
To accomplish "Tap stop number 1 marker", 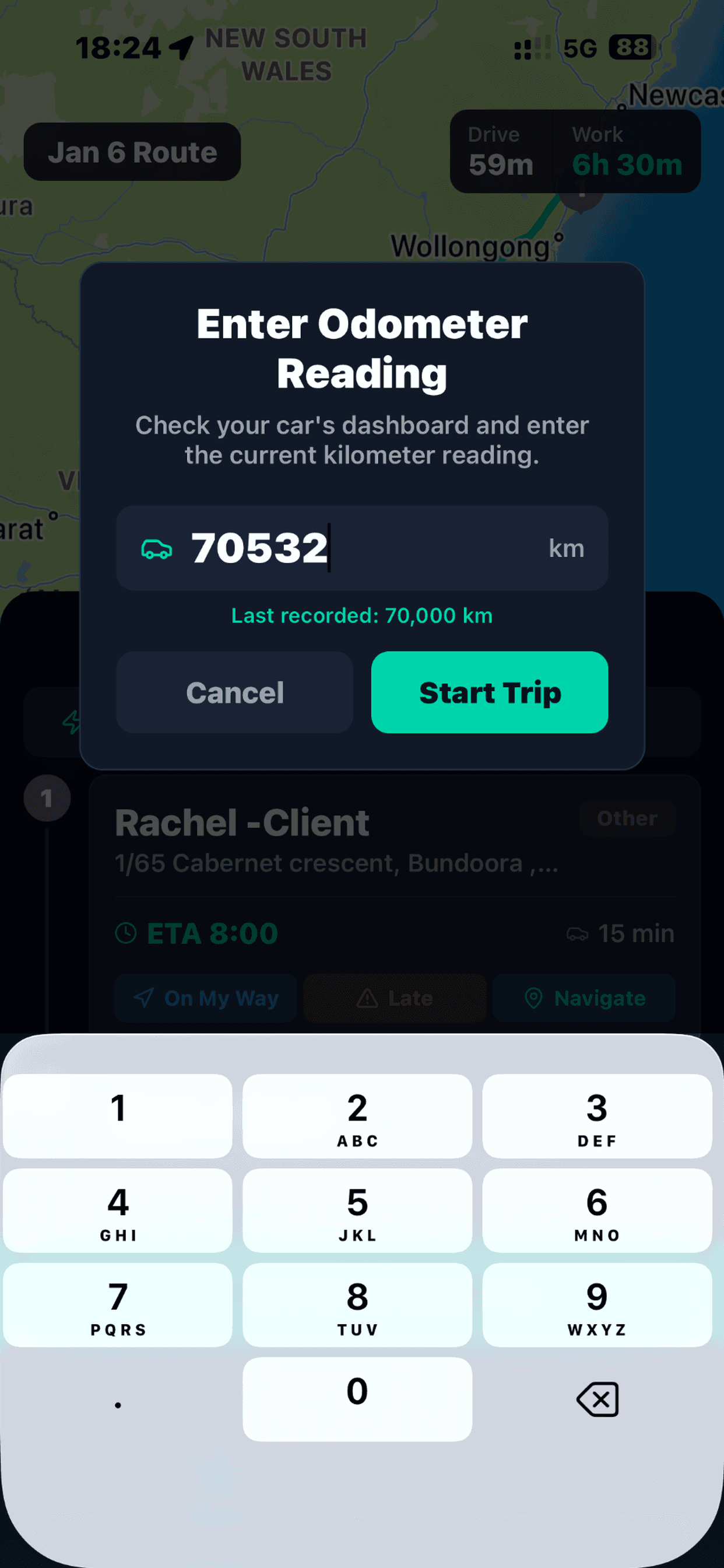I will (47, 798).
